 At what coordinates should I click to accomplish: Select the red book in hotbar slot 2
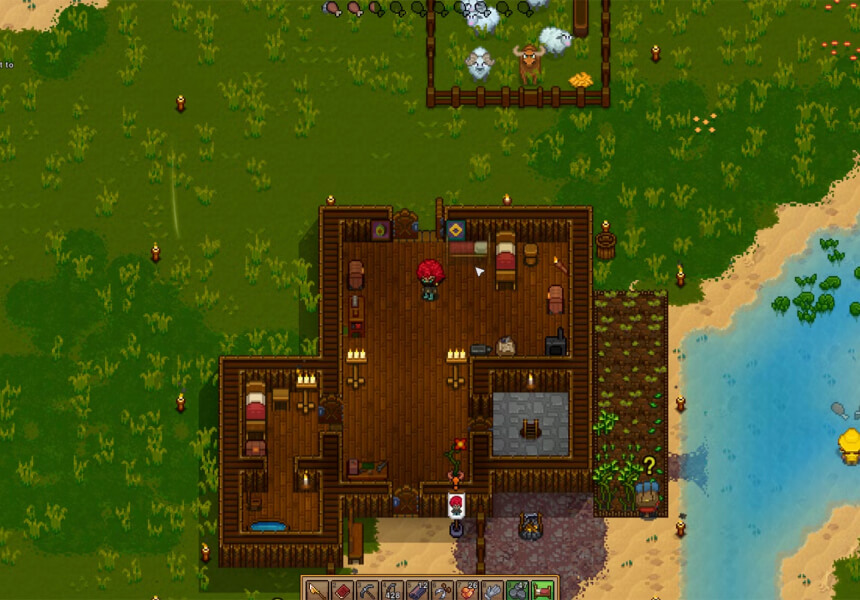coord(343,591)
